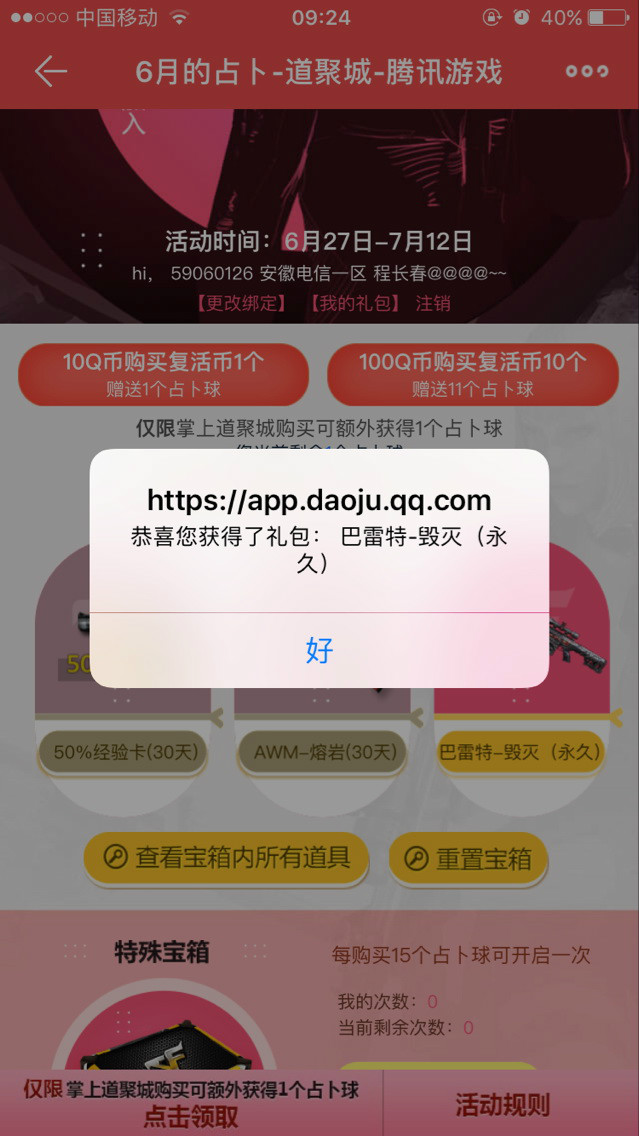This screenshot has height=1136, width=639.
Task: Go back using the top-left arrow
Action: click(x=50, y=71)
